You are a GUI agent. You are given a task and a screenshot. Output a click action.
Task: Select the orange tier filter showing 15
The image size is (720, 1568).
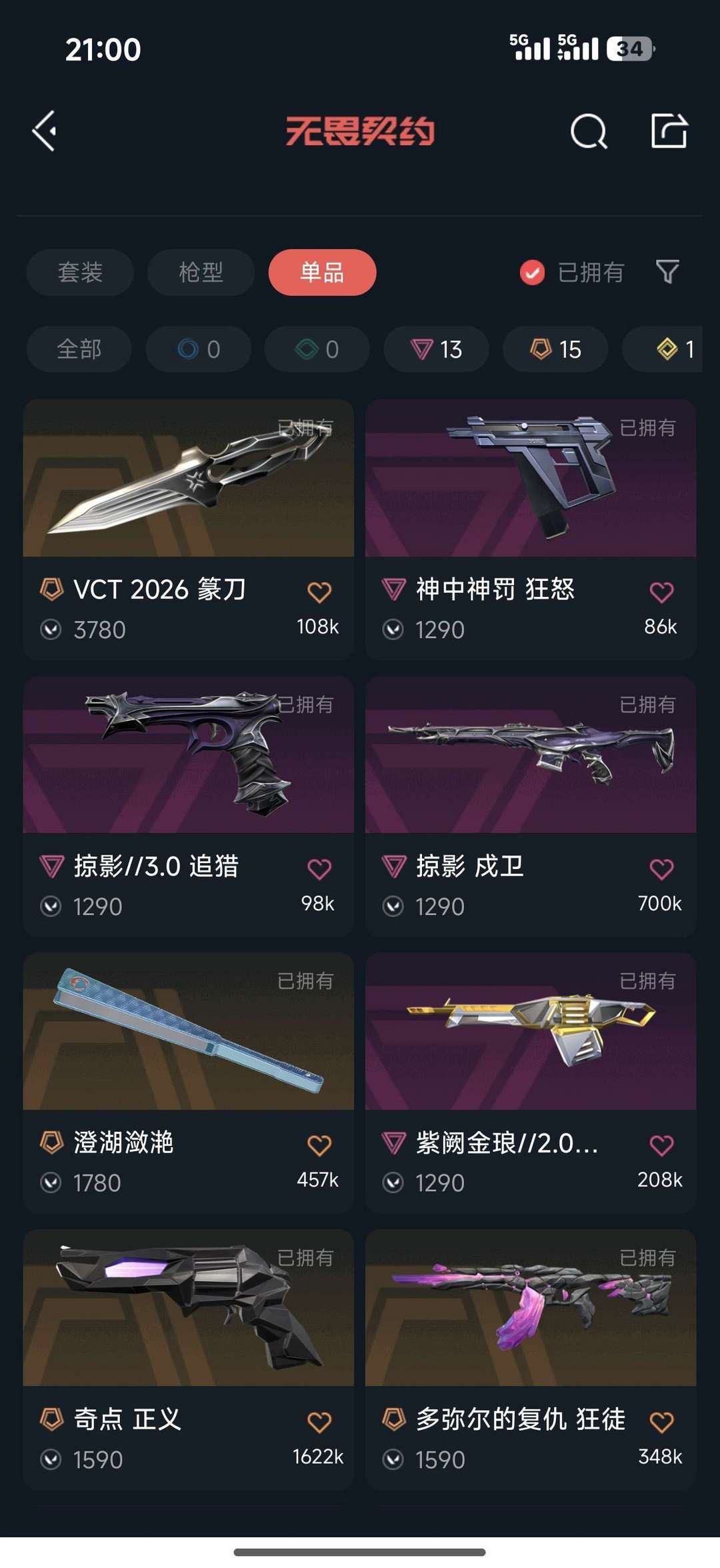point(554,349)
